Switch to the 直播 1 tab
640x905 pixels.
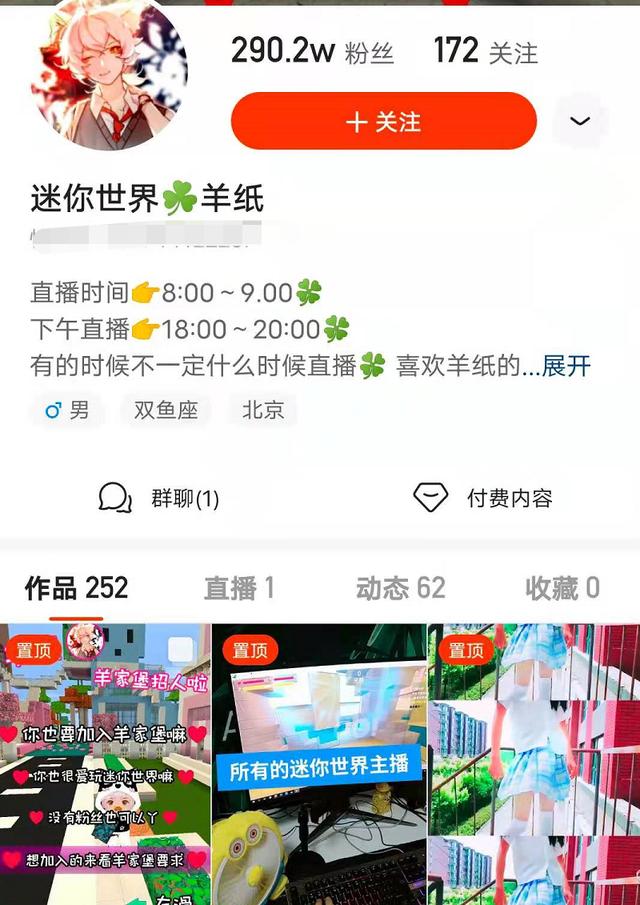coord(239,588)
